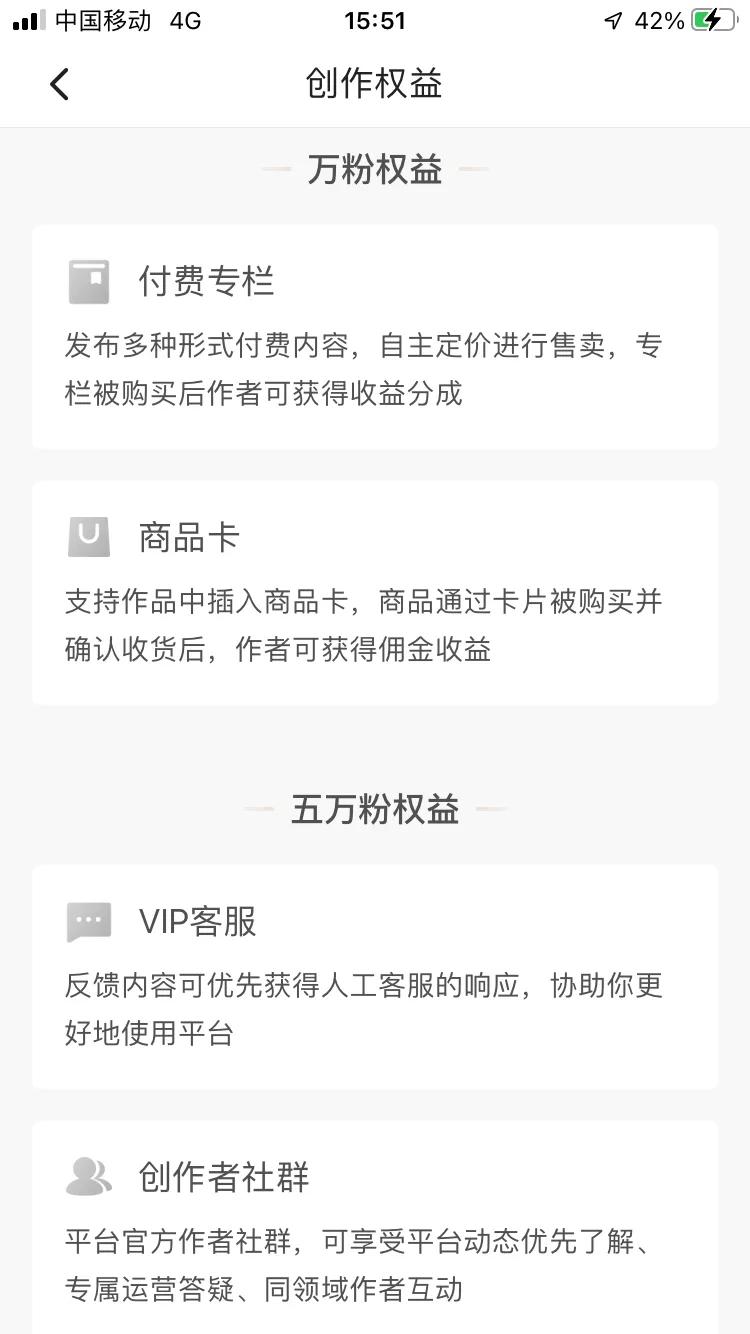Go back from the 创作权益 page
This screenshot has height=1334, width=750.
(60, 84)
